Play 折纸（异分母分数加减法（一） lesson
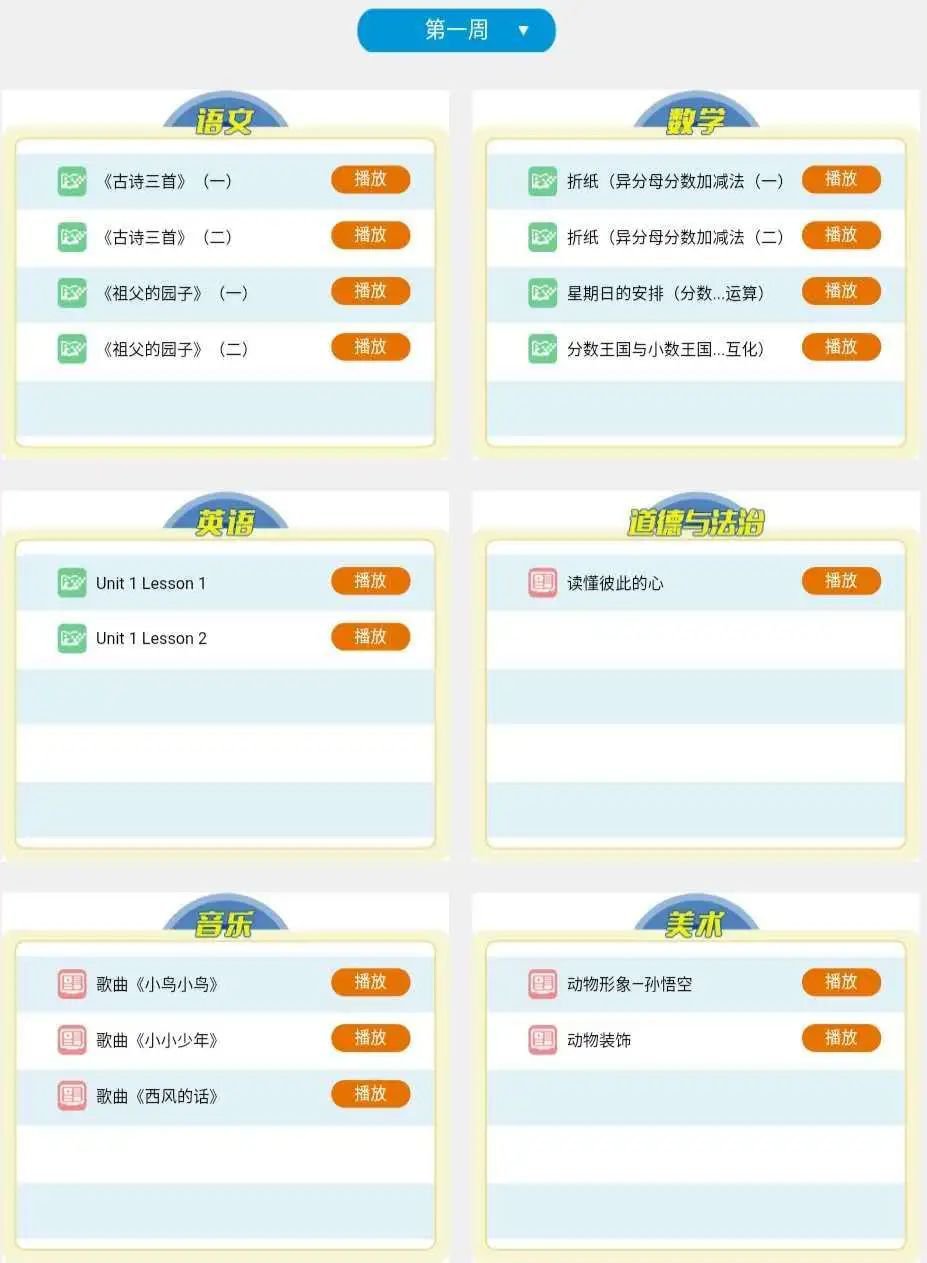Viewport: 927px width, 1263px height. point(840,180)
